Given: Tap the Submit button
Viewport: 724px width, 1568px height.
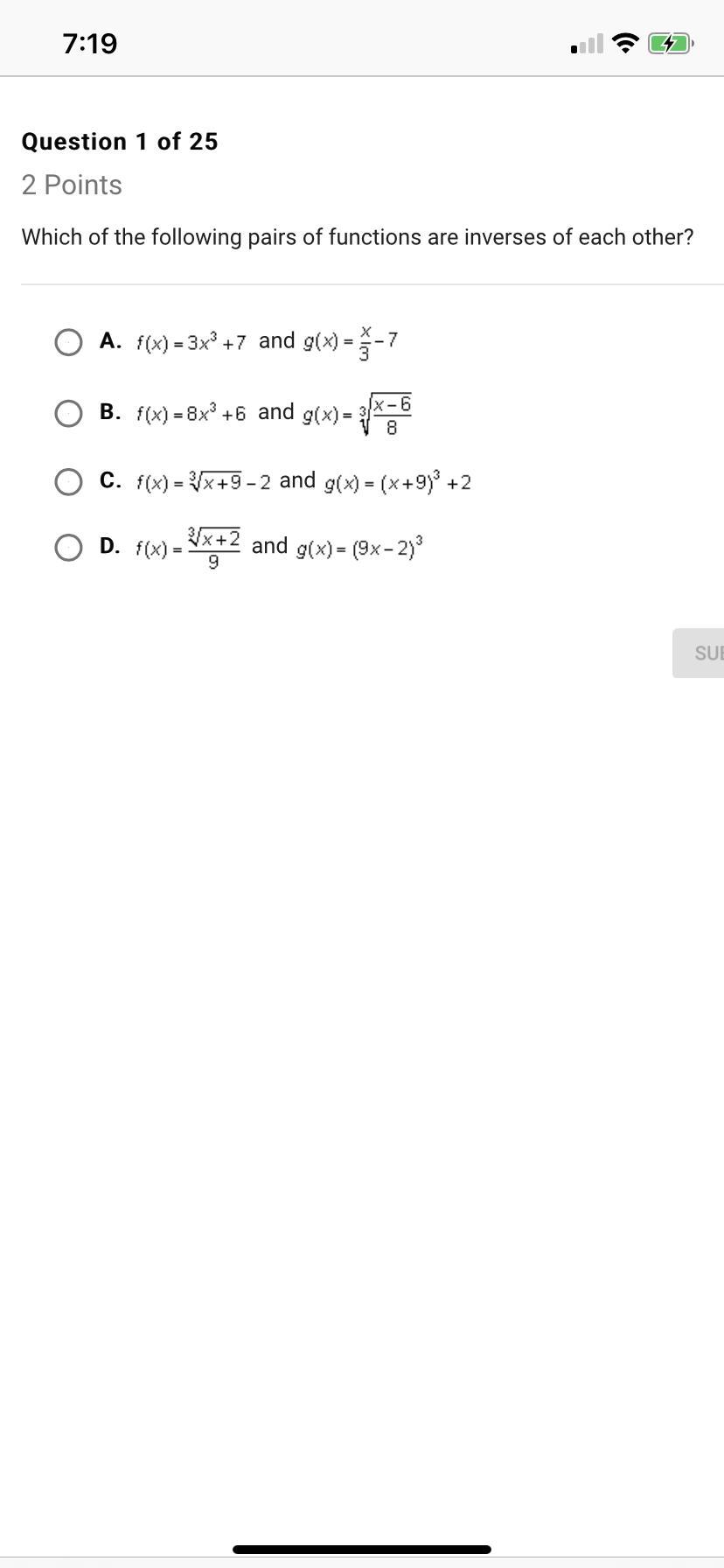Looking at the screenshot, I should pos(700,653).
